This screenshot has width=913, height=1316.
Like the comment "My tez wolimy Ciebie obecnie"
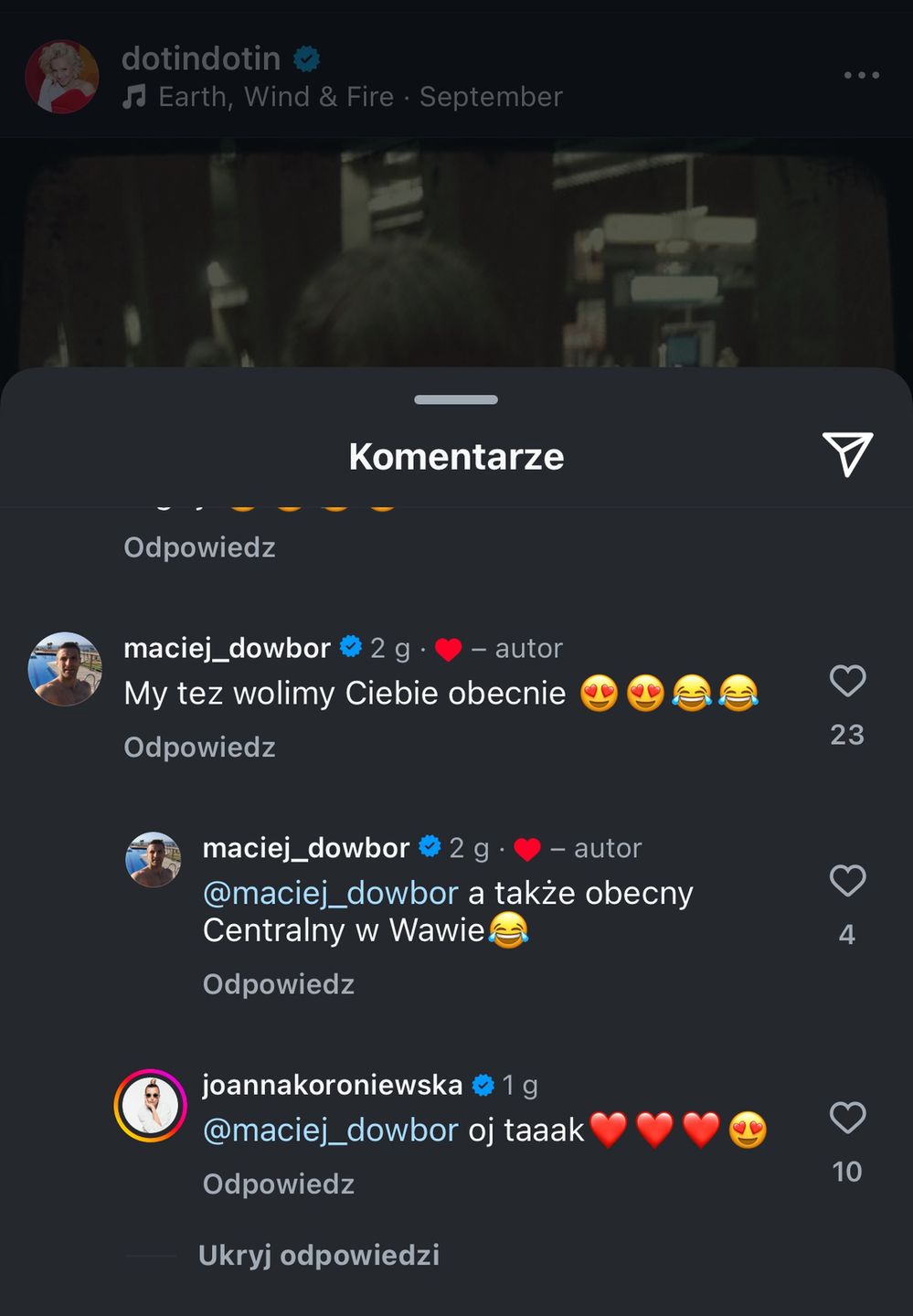click(847, 681)
